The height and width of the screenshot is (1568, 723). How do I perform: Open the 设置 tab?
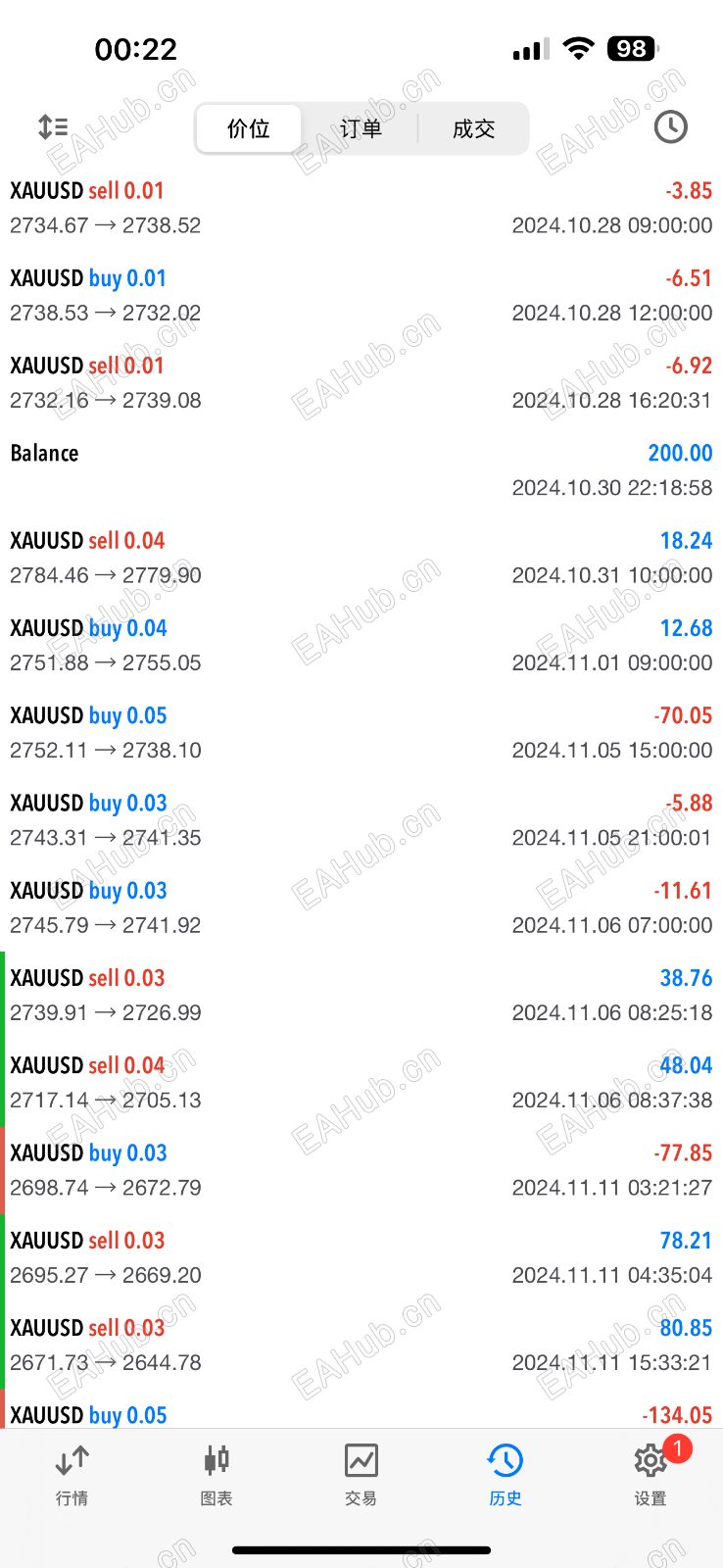[650, 1475]
